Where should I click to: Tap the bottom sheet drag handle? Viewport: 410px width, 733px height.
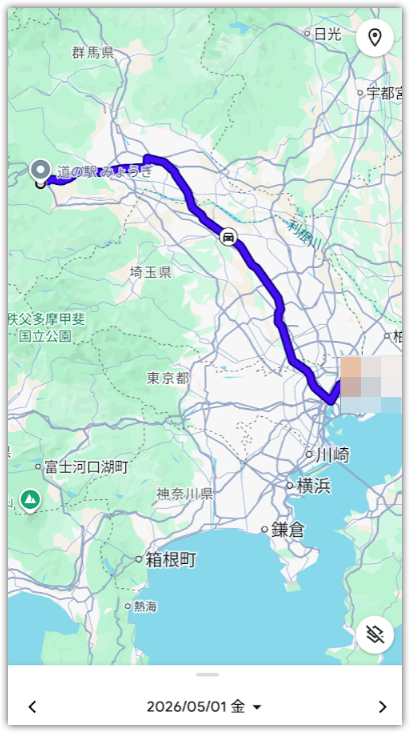[208, 675]
